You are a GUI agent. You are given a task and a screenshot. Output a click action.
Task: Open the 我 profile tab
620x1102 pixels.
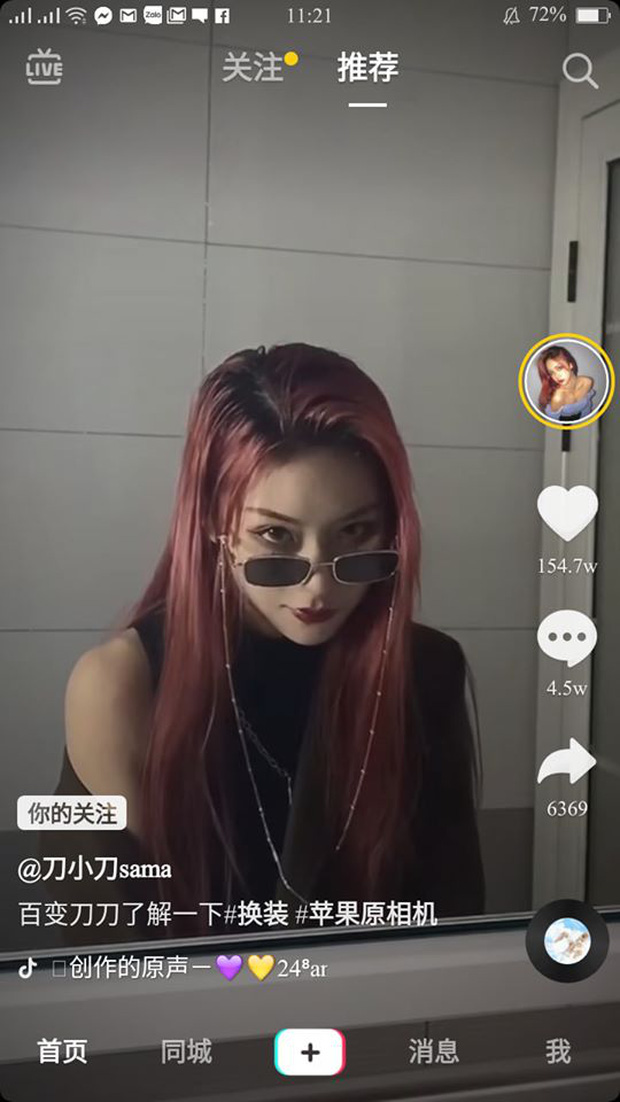point(558,1051)
